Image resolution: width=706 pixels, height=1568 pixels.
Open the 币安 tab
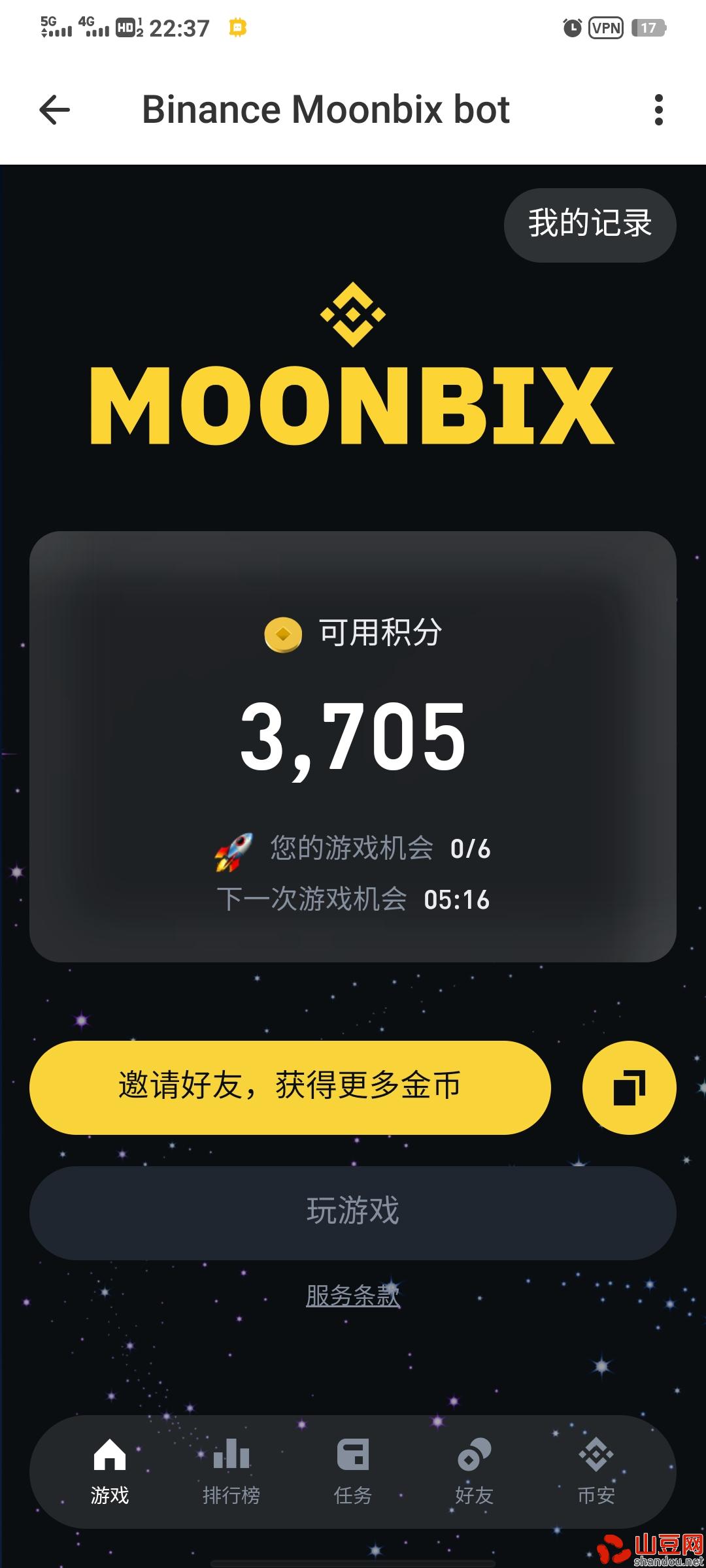tap(596, 1472)
